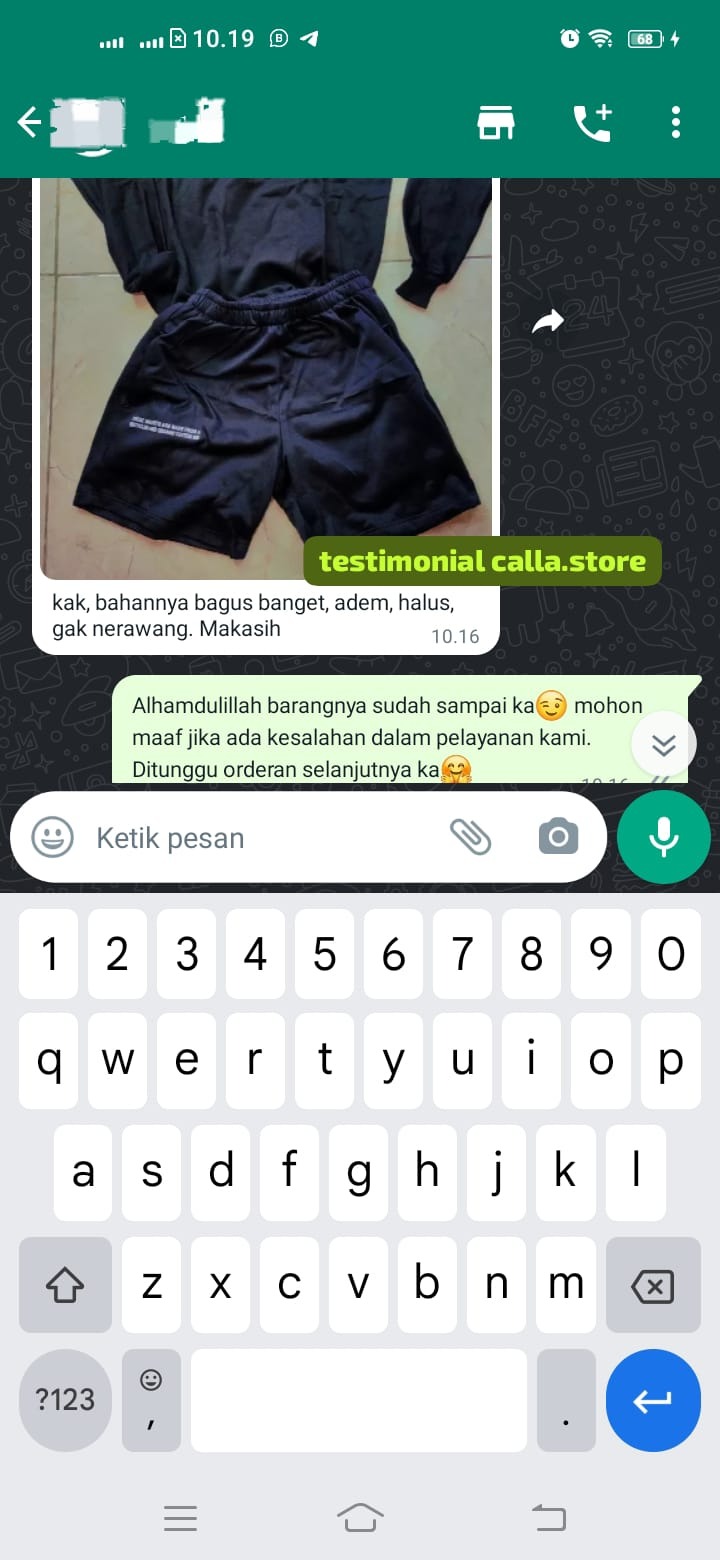Open the three-dot overflow menu

click(x=676, y=122)
